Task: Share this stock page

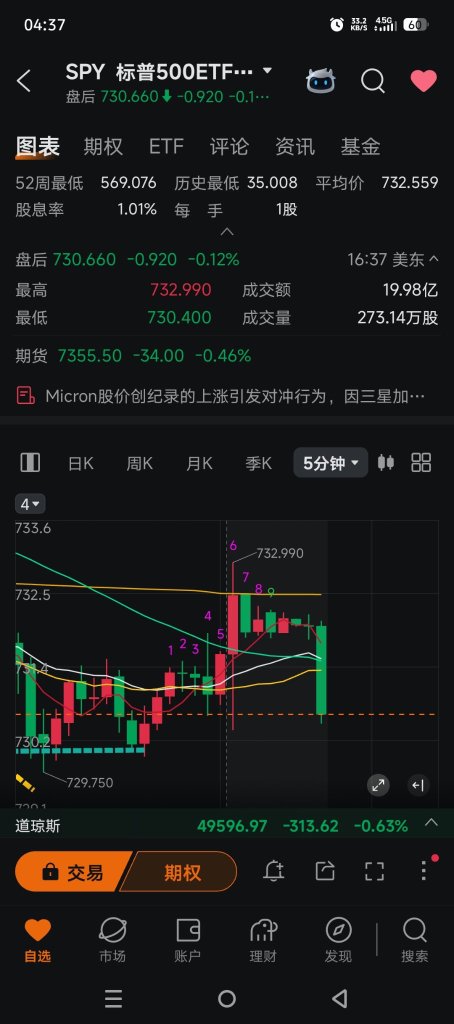Action: click(325, 871)
